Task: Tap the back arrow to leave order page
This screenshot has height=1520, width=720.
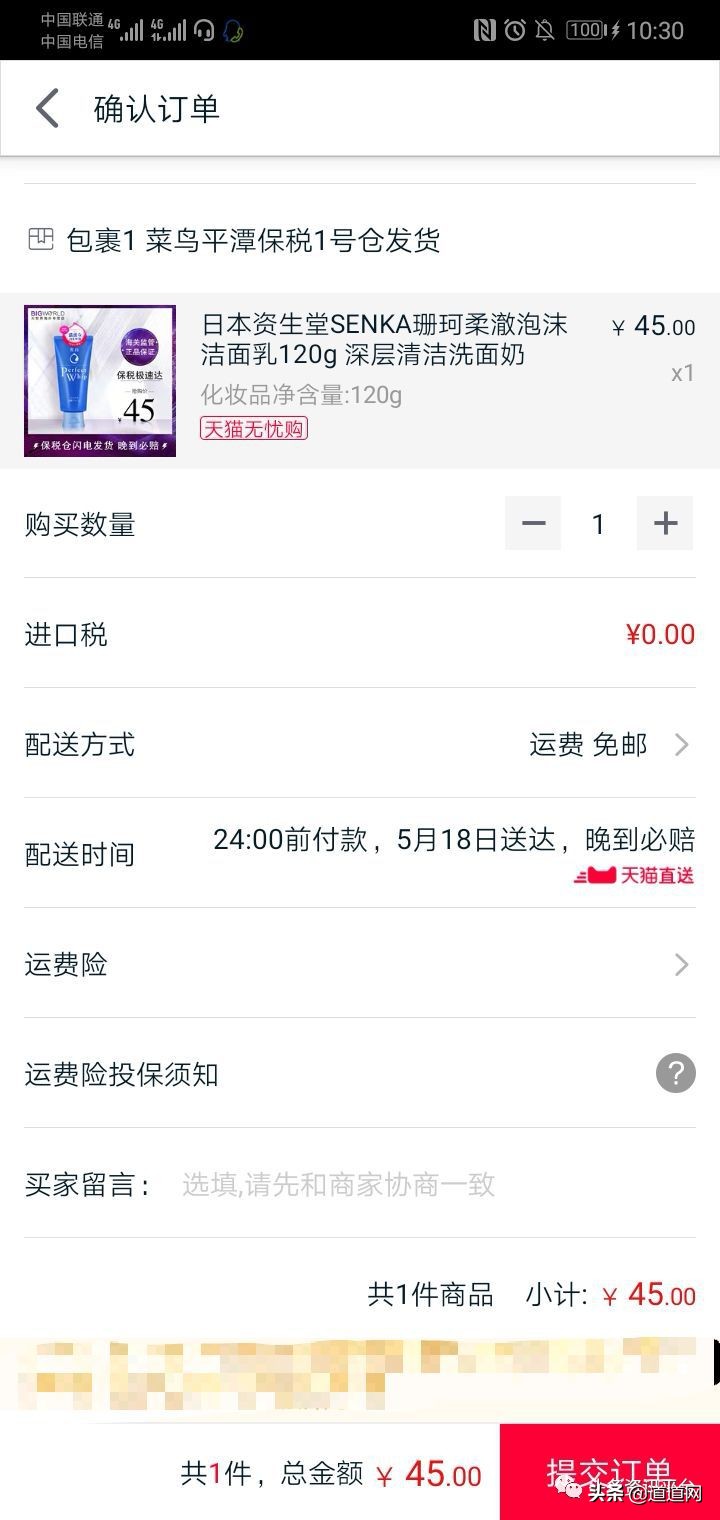Action: pos(45,107)
